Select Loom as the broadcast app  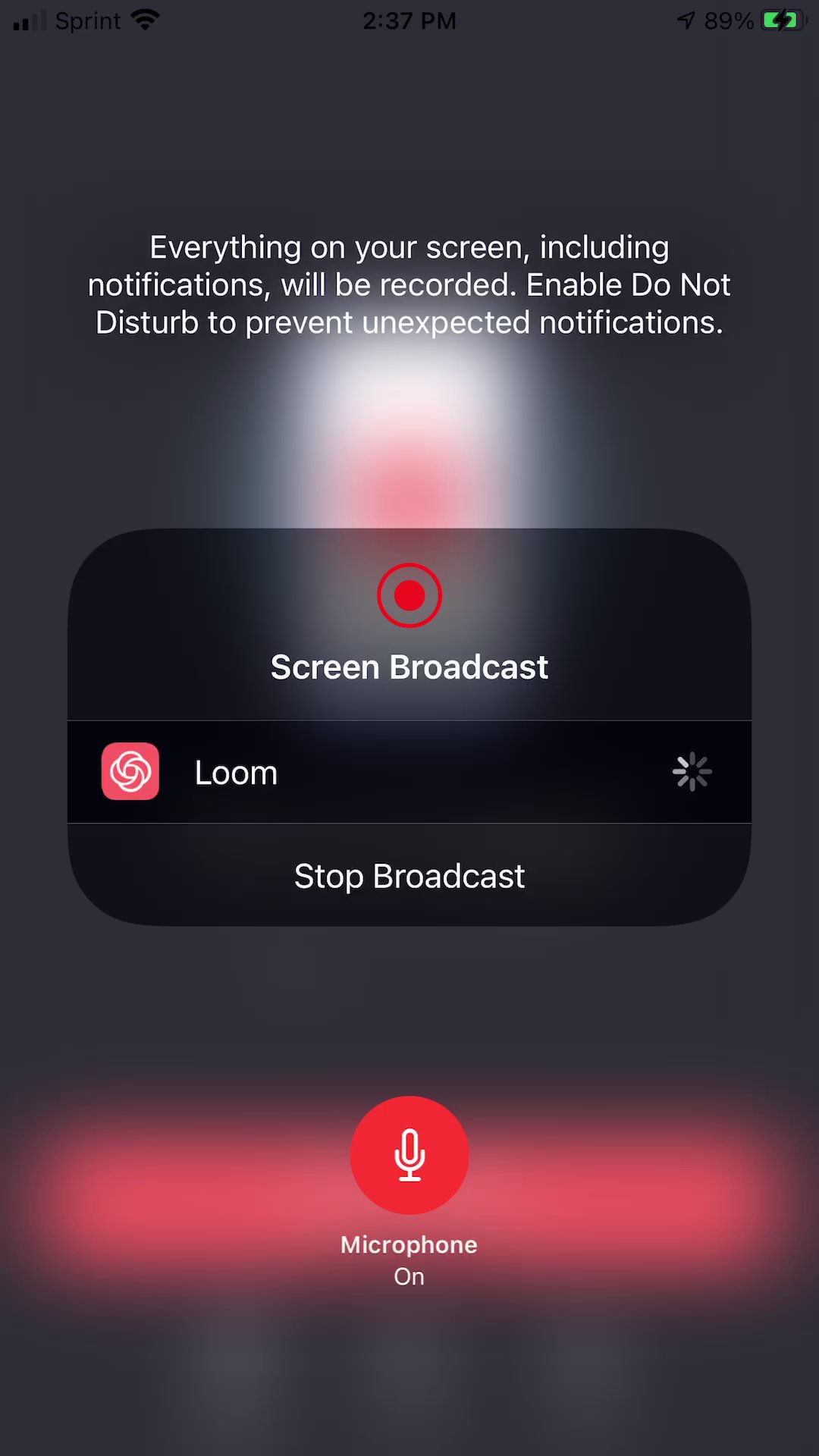click(x=409, y=772)
